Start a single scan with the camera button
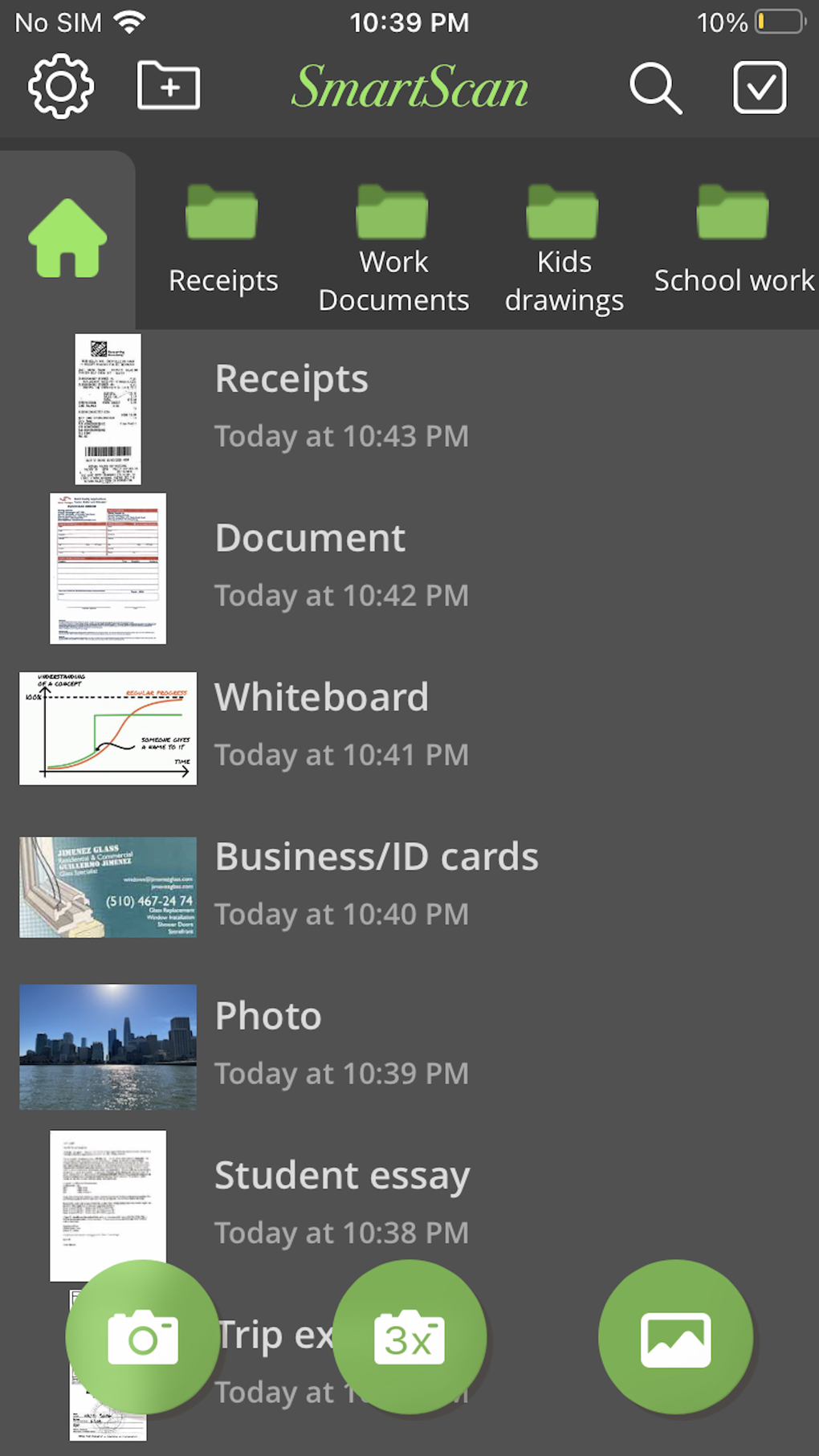 (143, 1335)
